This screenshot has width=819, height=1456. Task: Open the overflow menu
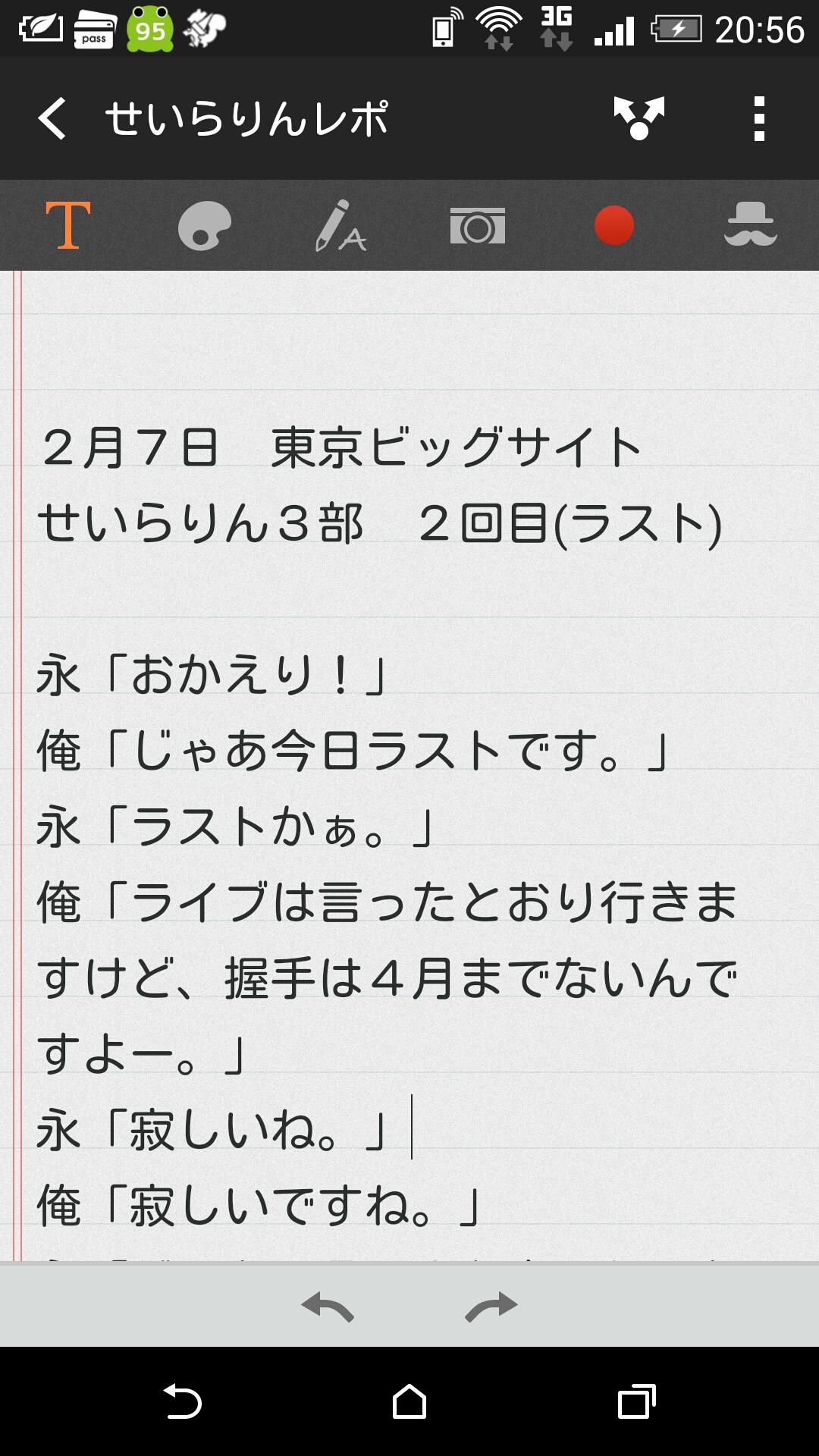point(759,118)
